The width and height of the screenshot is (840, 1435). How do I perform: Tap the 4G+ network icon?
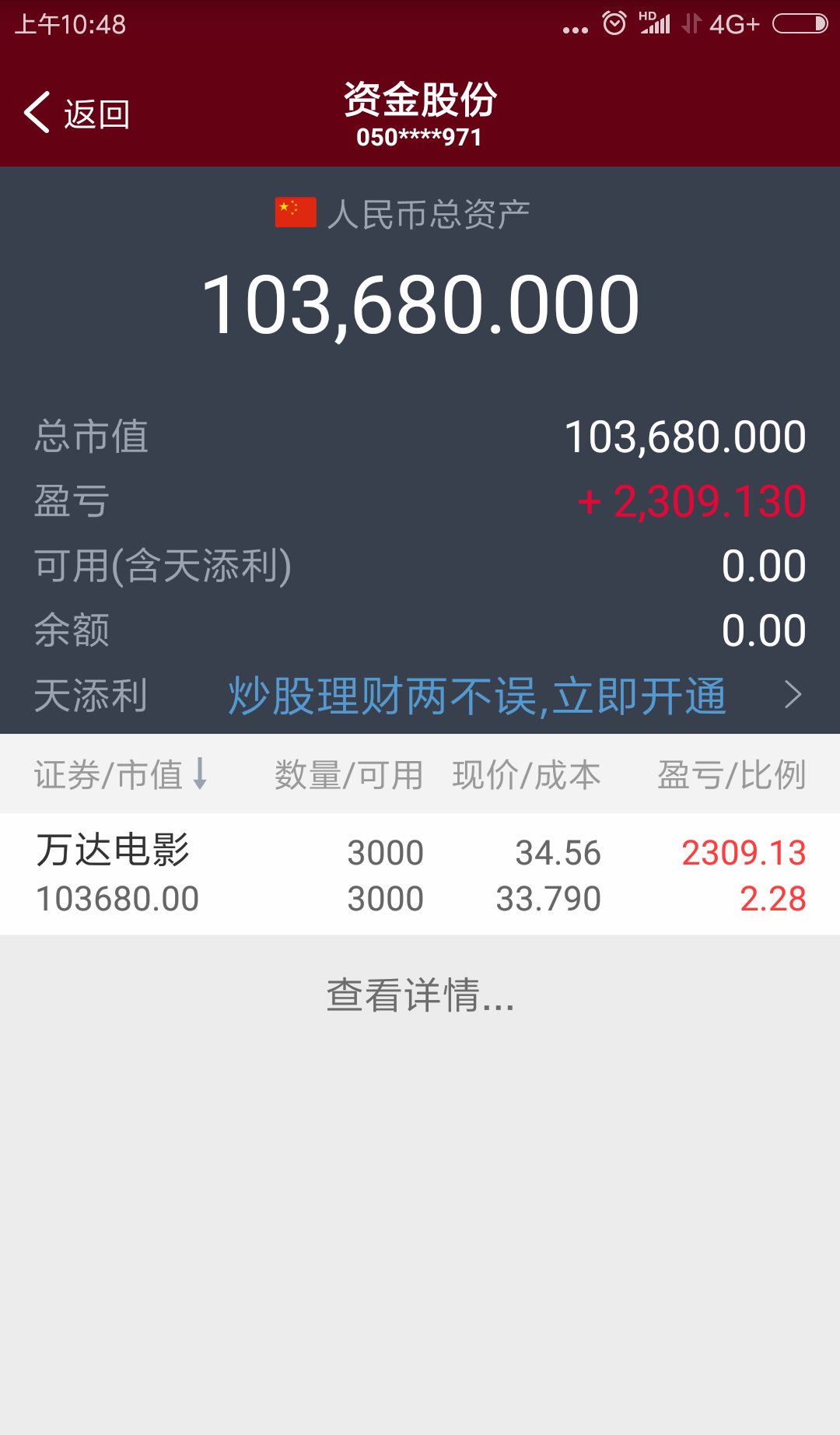click(x=734, y=25)
